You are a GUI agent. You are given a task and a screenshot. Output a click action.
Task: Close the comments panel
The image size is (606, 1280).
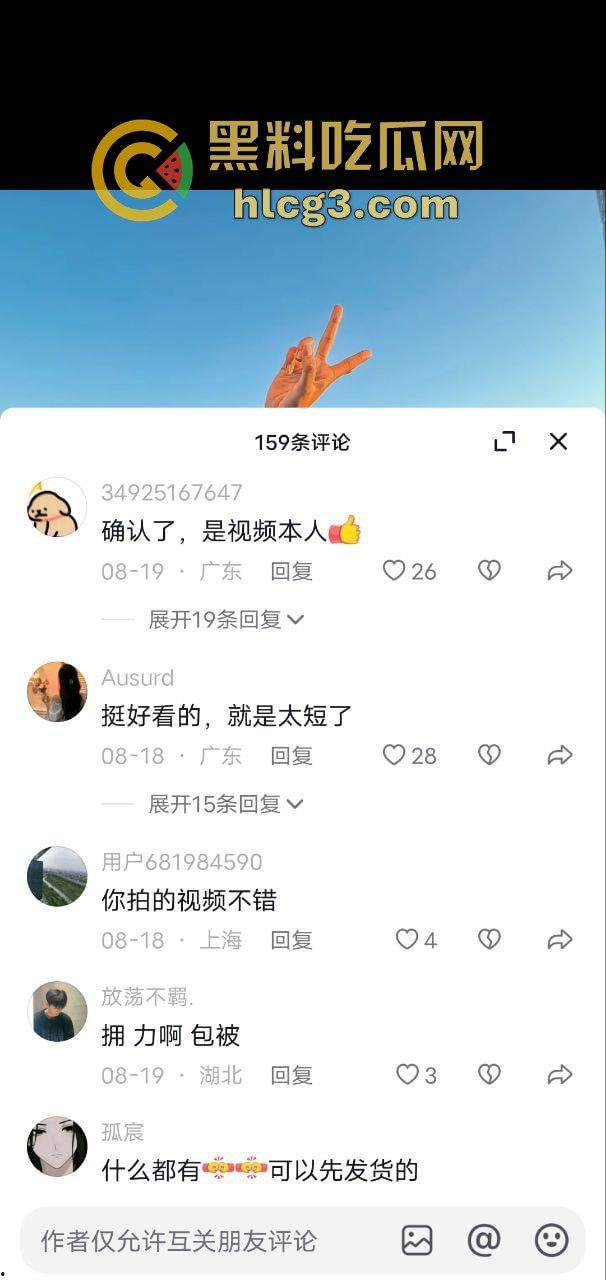click(558, 441)
